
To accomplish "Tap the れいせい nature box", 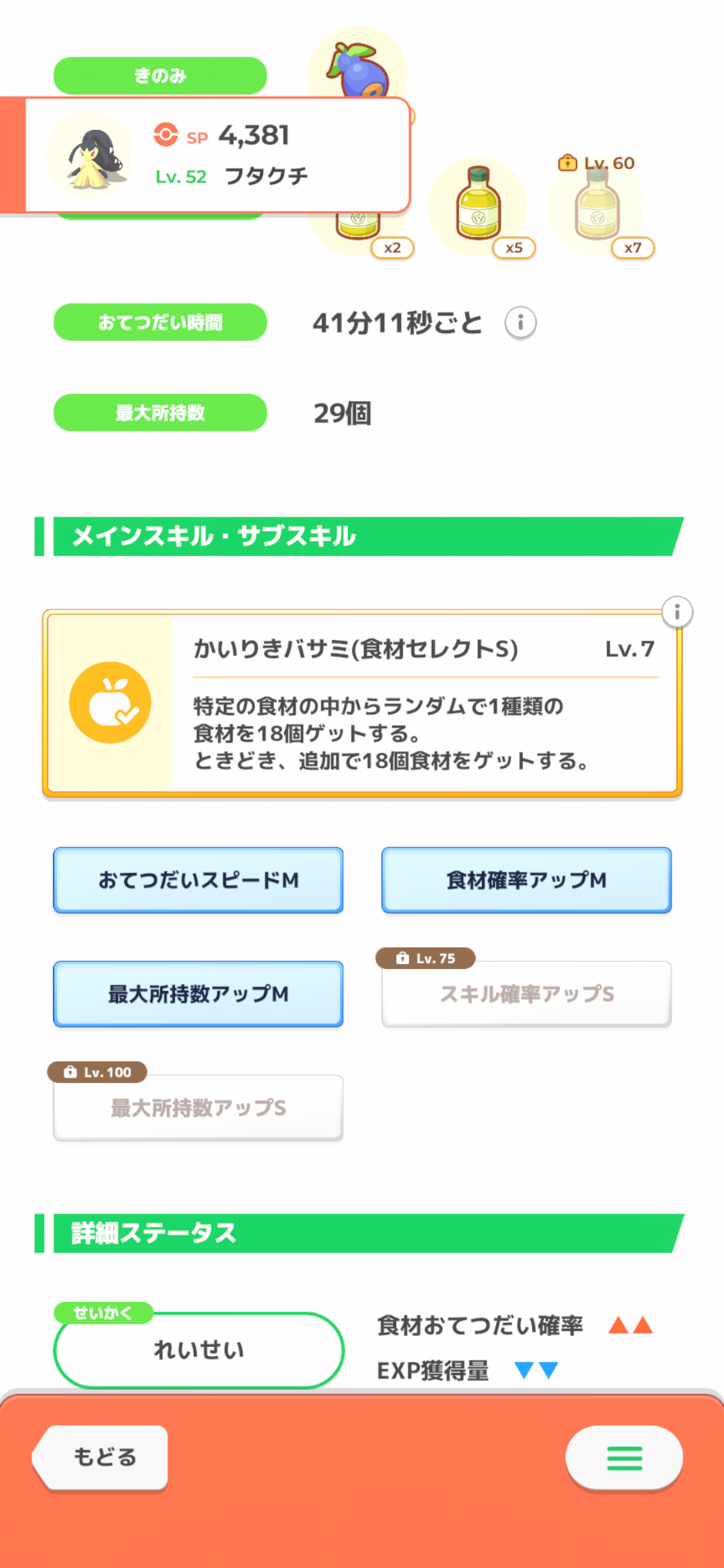I will (x=198, y=1350).
